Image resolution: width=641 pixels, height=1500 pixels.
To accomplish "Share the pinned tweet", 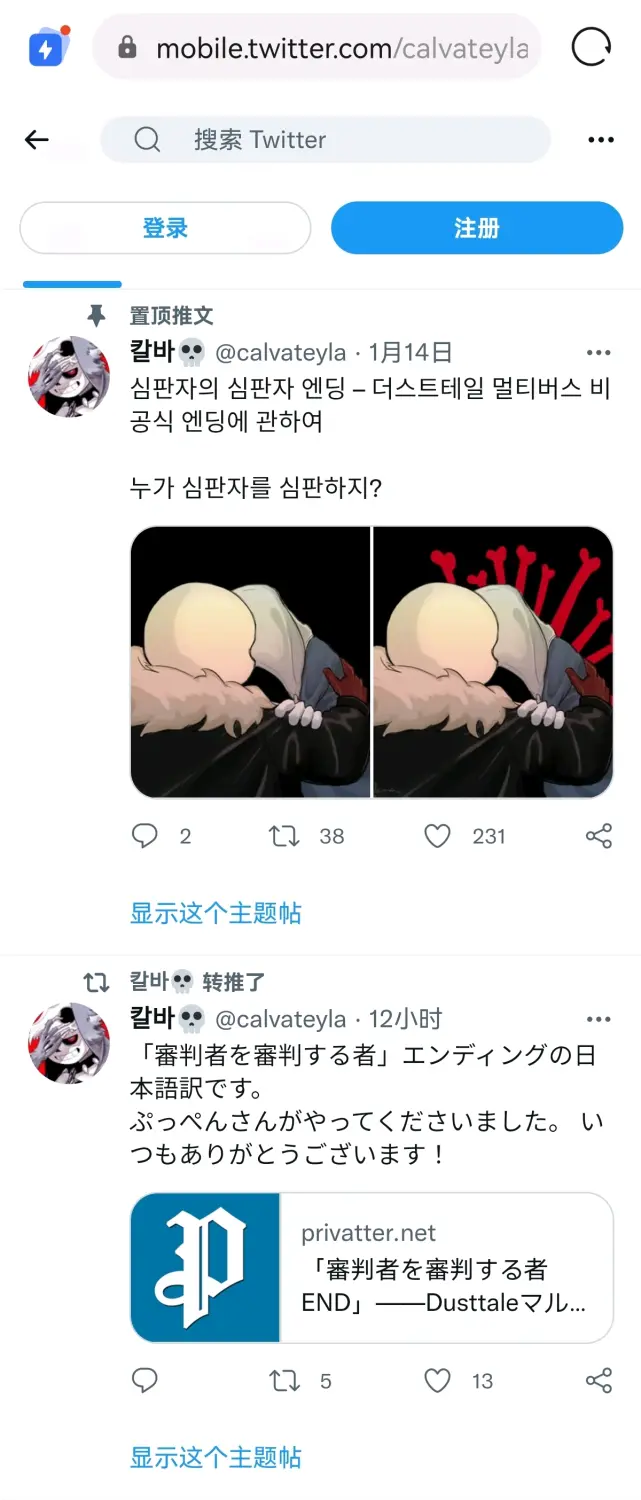I will click(598, 836).
